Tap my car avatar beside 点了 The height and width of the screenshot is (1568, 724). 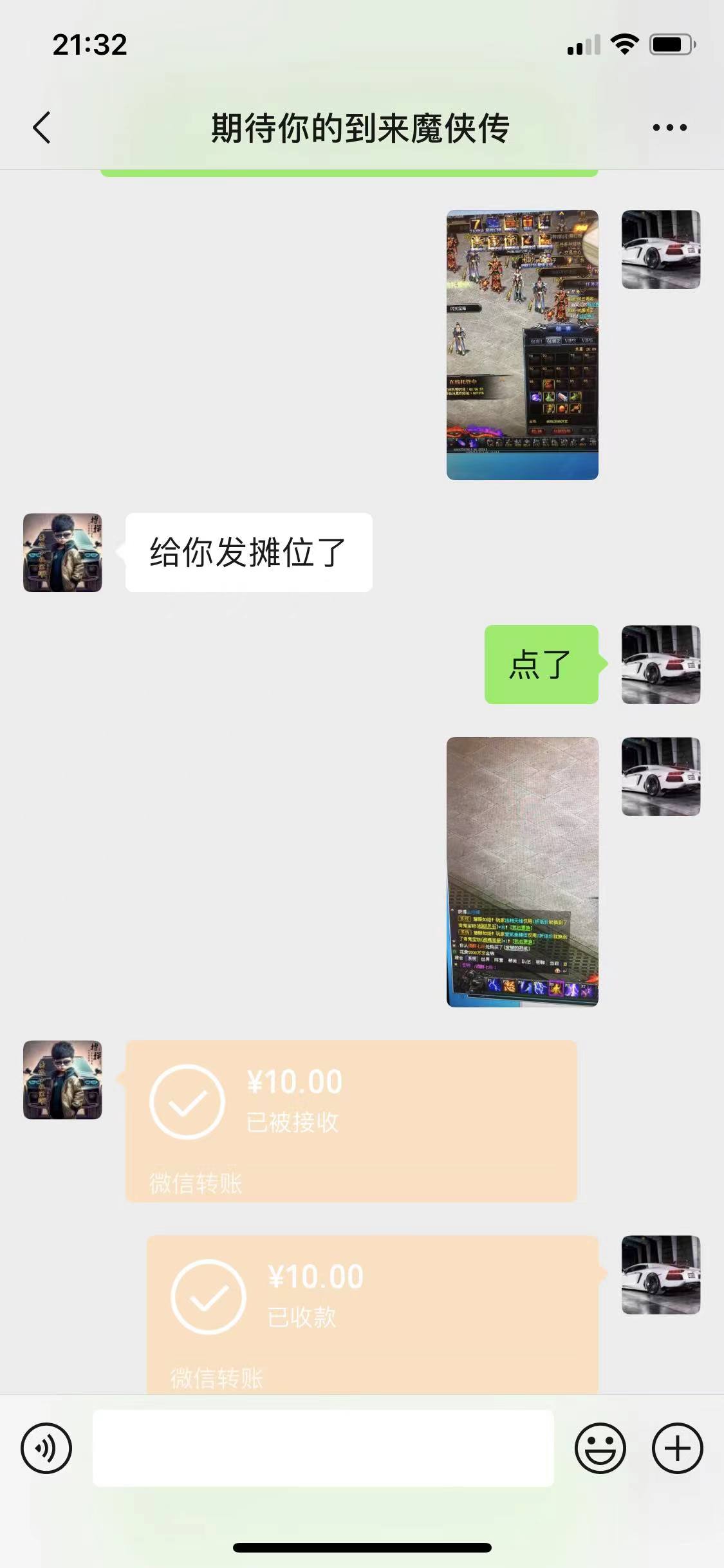pyautogui.click(x=660, y=664)
